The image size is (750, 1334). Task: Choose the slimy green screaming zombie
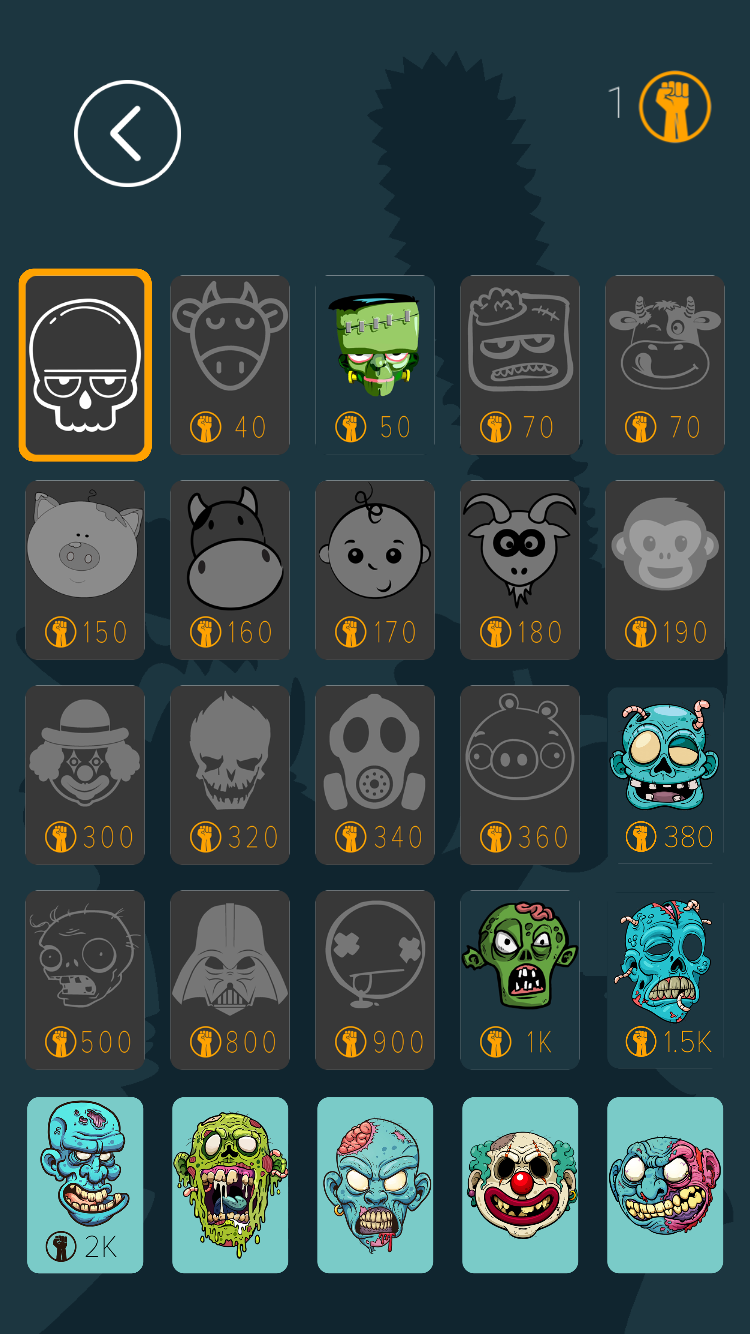tap(230, 1185)
